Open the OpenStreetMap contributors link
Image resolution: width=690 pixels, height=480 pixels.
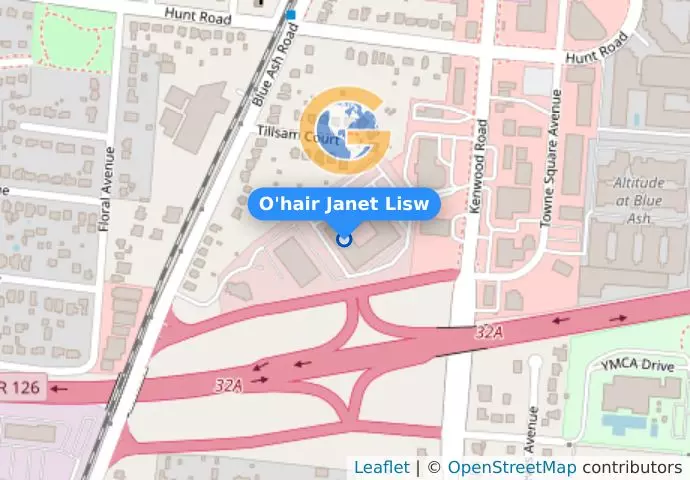click(511, 467)
